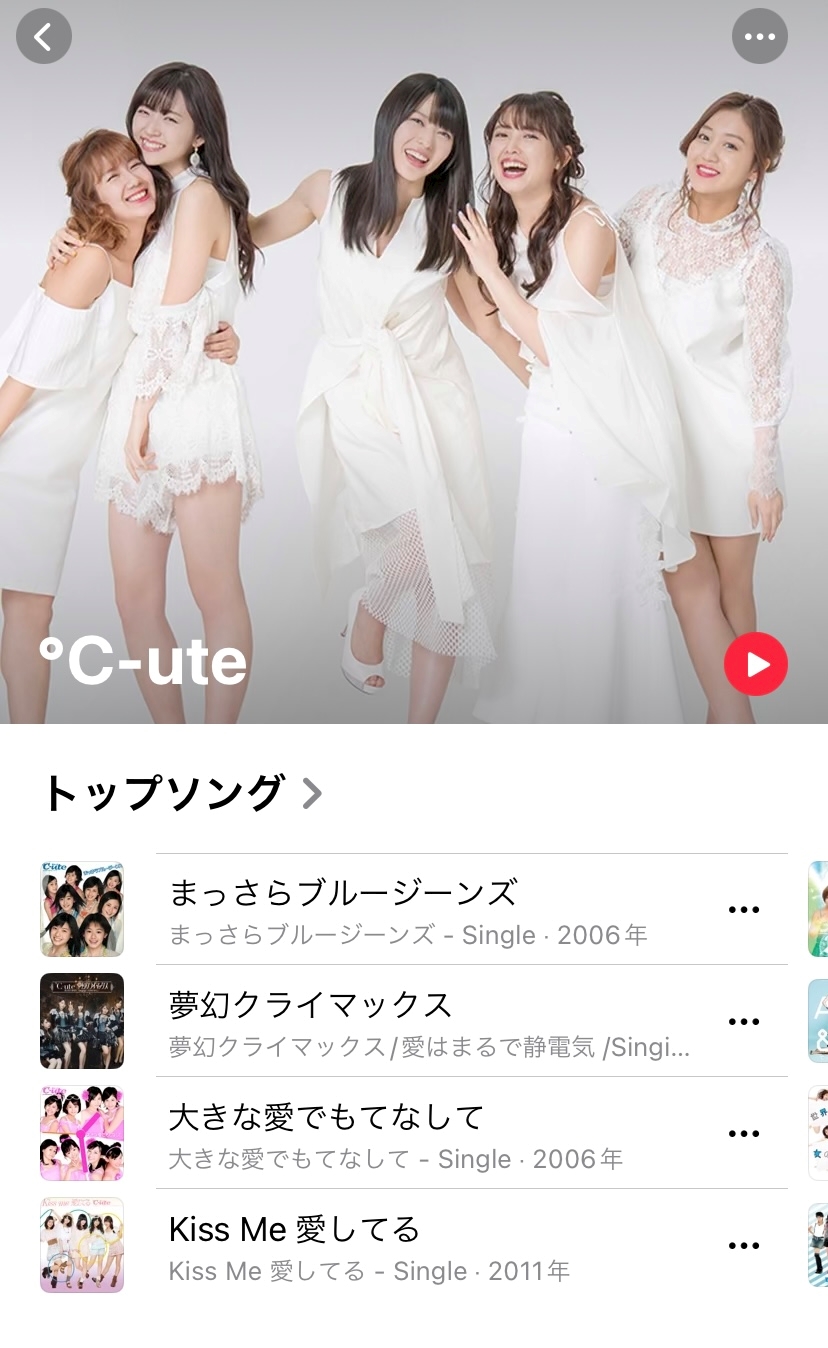
Task: Go back using the top-left arrow
Action: click(x=44, y=37)
